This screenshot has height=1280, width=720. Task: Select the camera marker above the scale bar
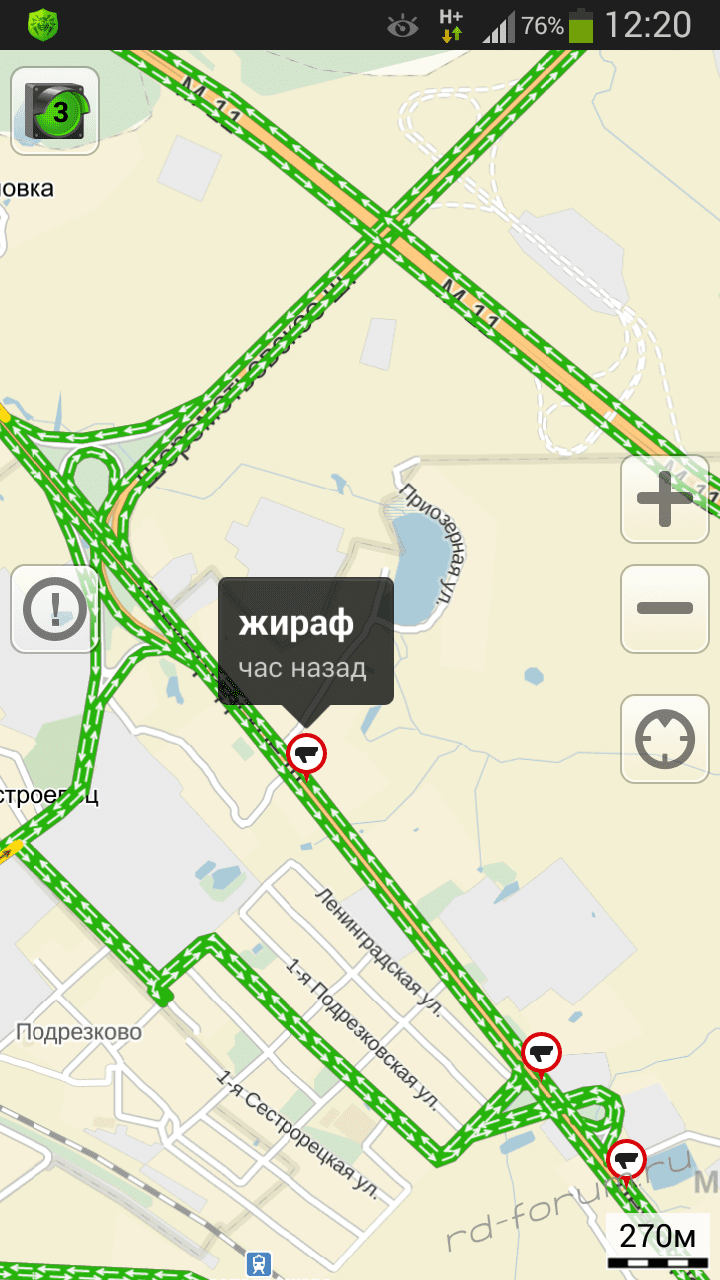point(627,1161)
